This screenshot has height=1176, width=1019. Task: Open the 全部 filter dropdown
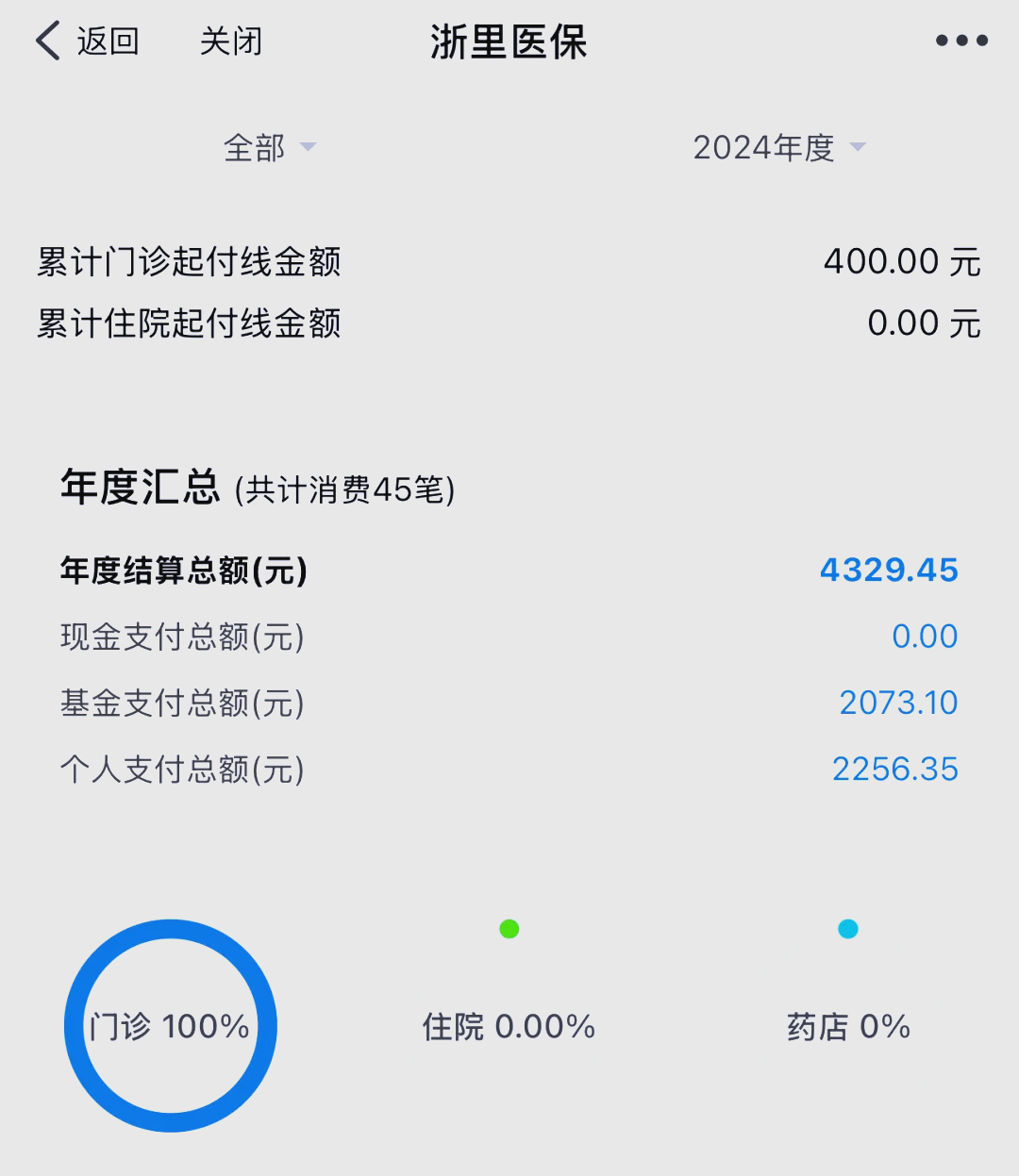(269, 148)
